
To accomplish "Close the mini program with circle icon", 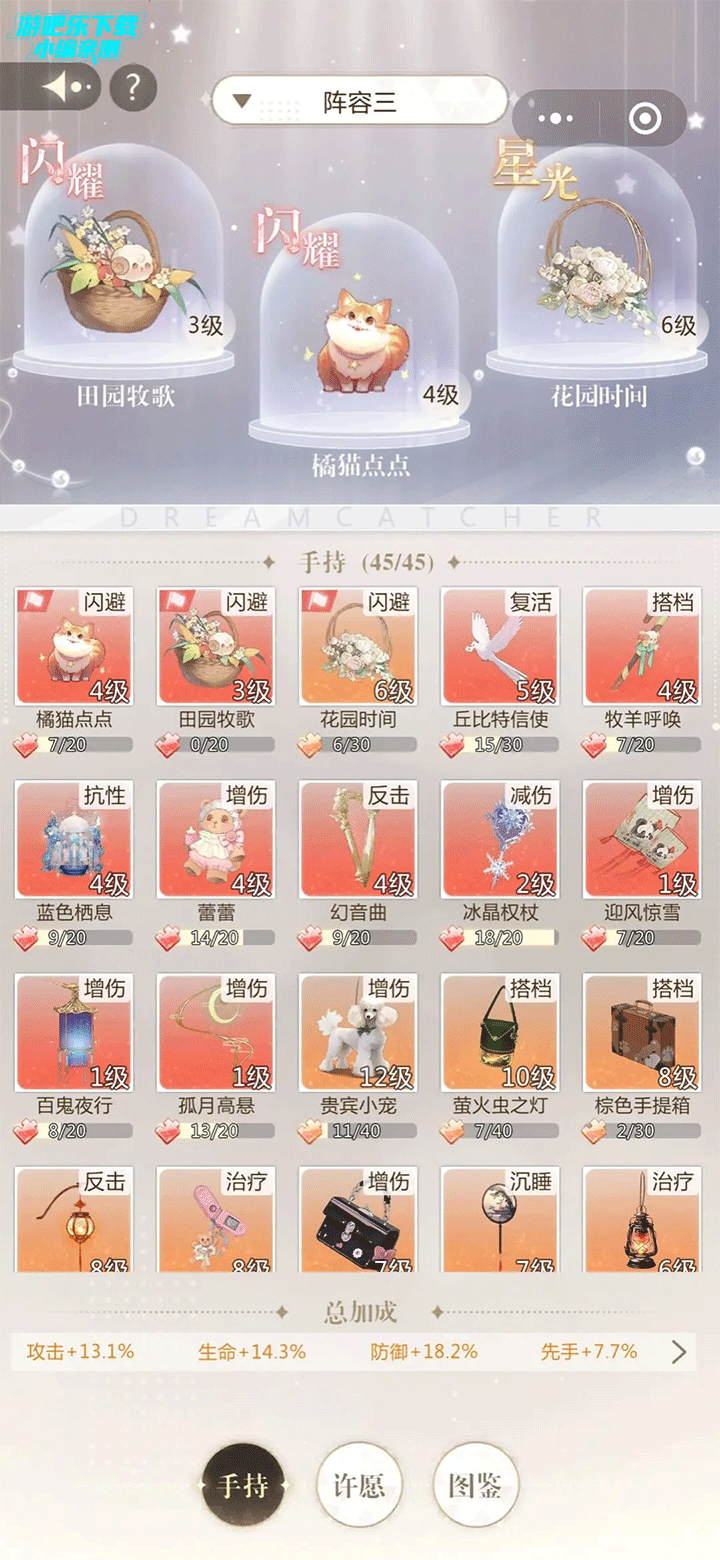I will [x=645, y=118].
